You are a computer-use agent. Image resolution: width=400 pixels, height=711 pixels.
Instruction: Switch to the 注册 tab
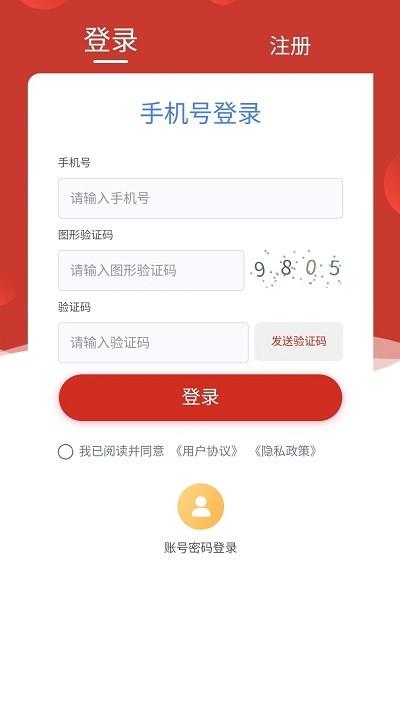click(x=290, y=46)
